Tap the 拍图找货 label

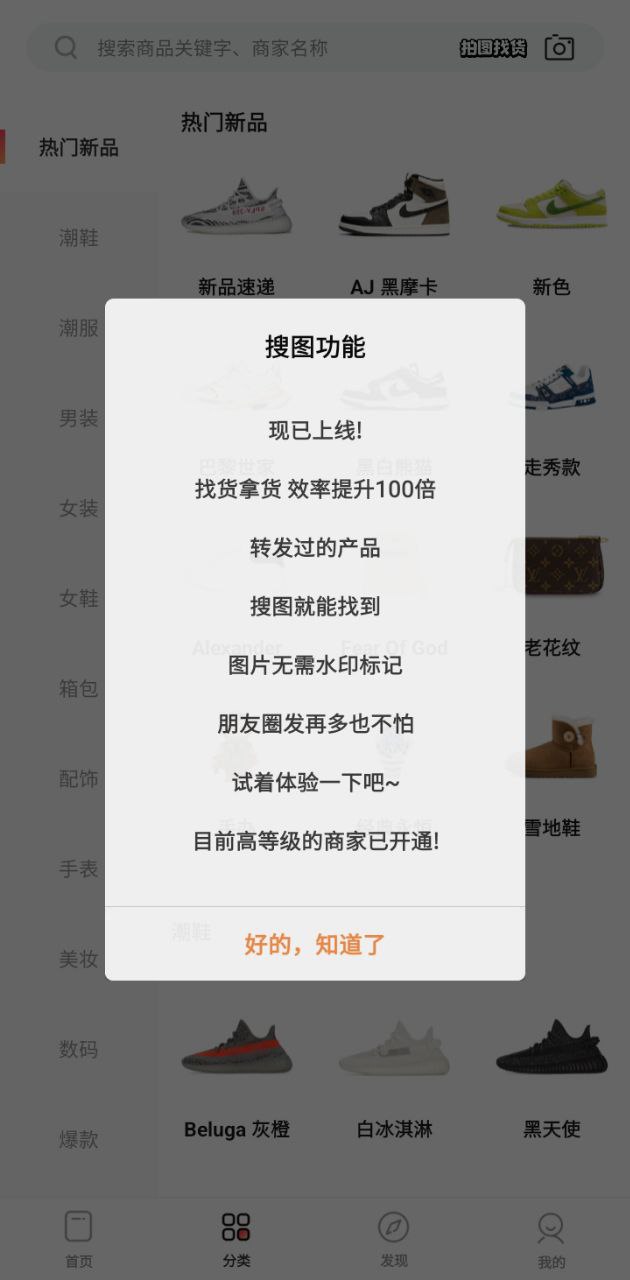pos(493,48)
